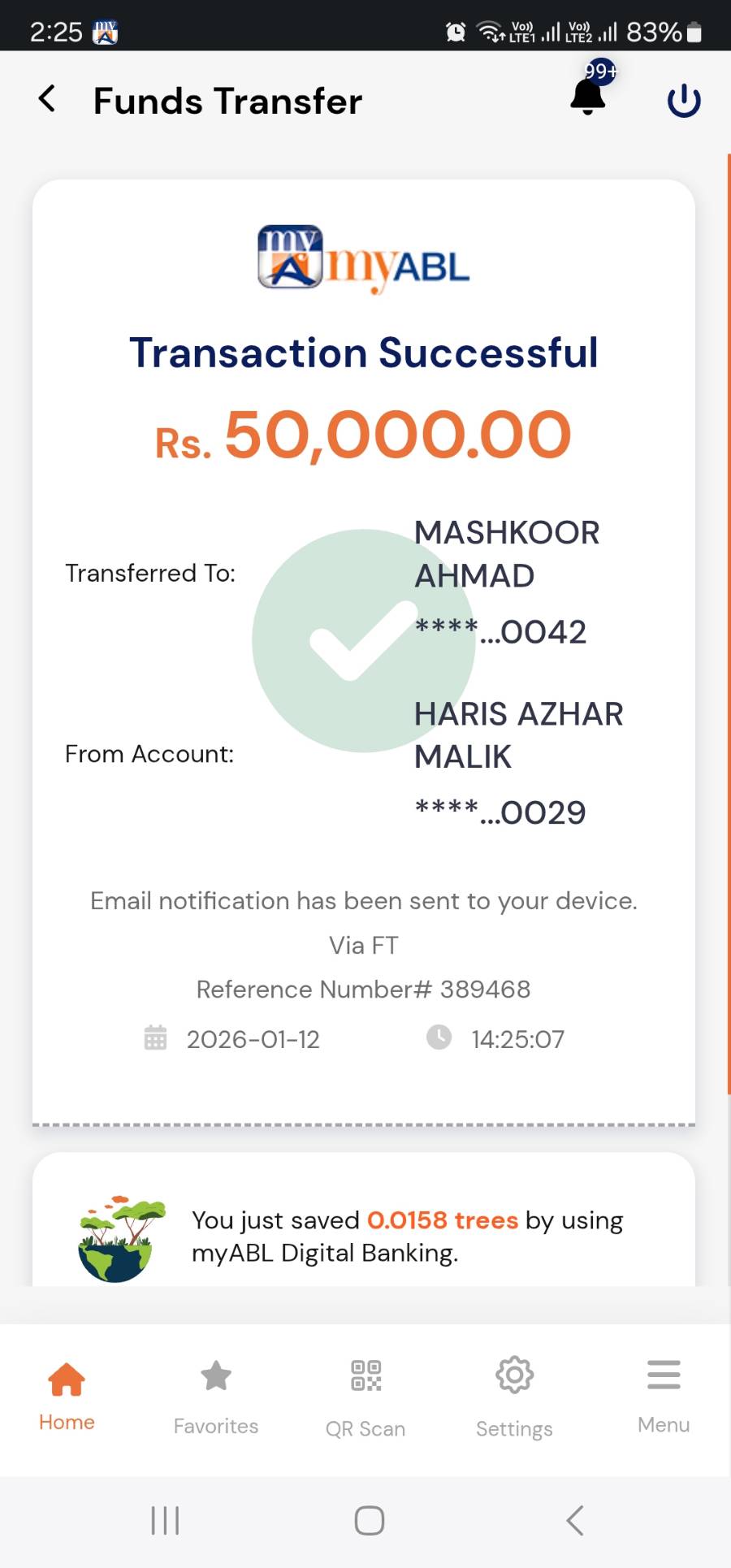Open the system recent apps view

[x=165, y=1520]
